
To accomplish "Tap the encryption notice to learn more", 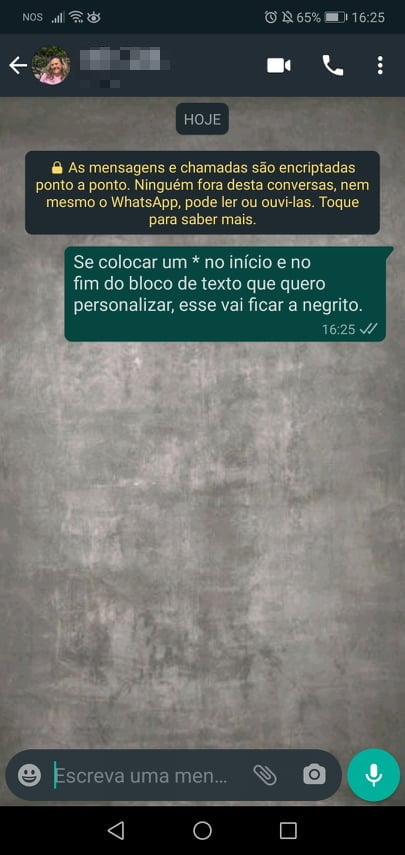I will [x=202, y=192].
